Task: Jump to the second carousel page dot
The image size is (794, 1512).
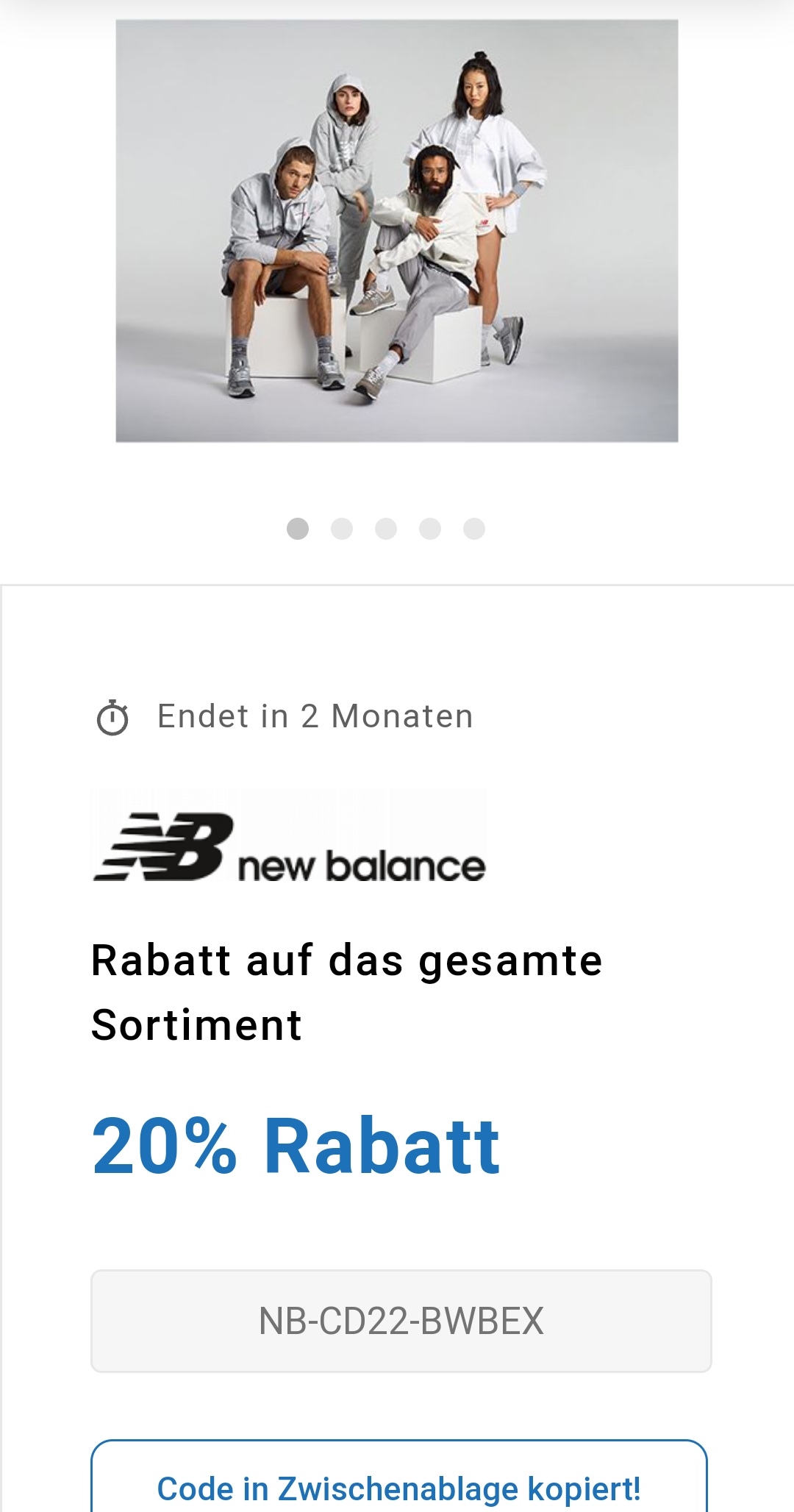Action: coord(342,529)
